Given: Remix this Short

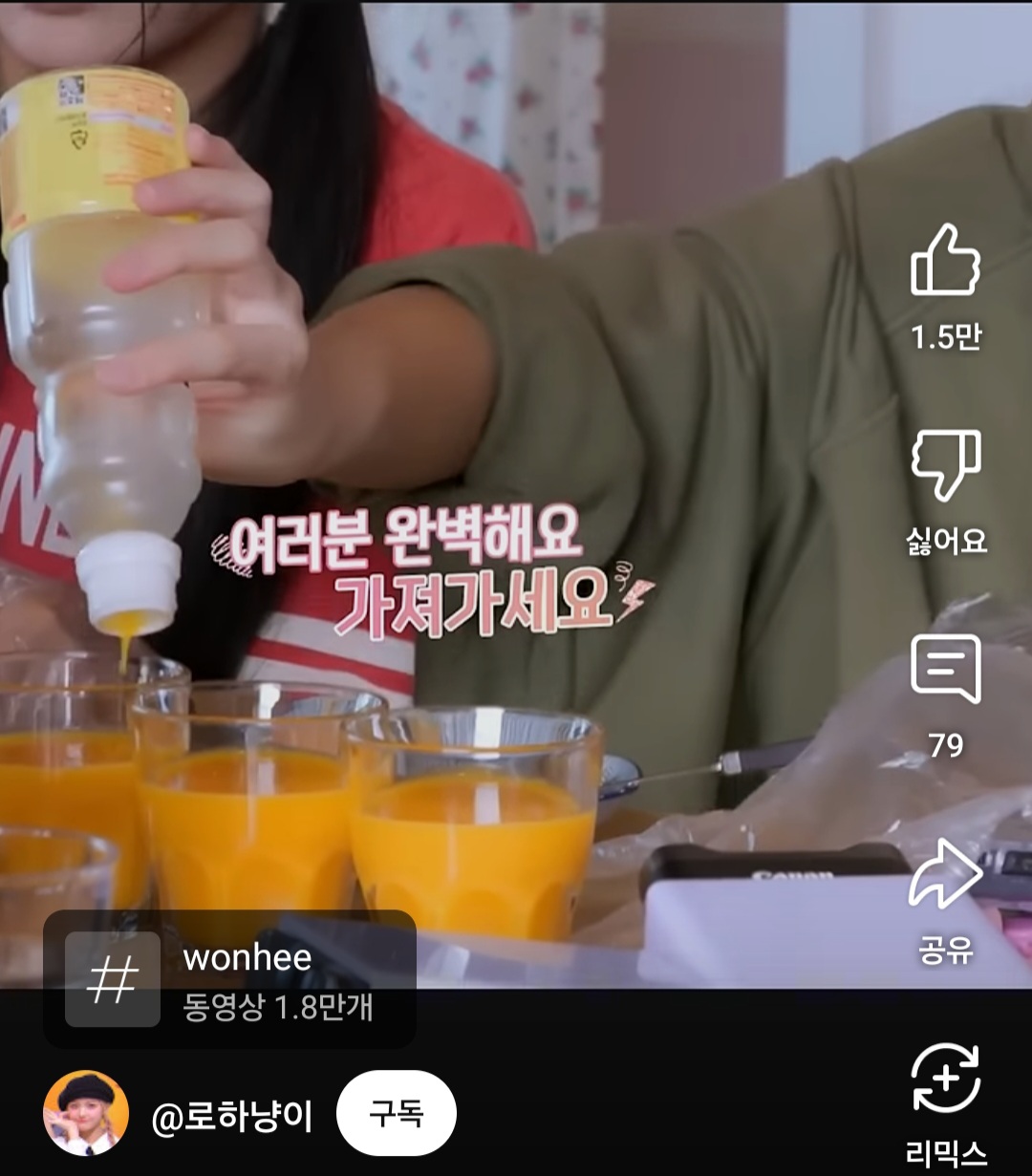Looking at the screenshot, I should click(x=945, y=1079).
